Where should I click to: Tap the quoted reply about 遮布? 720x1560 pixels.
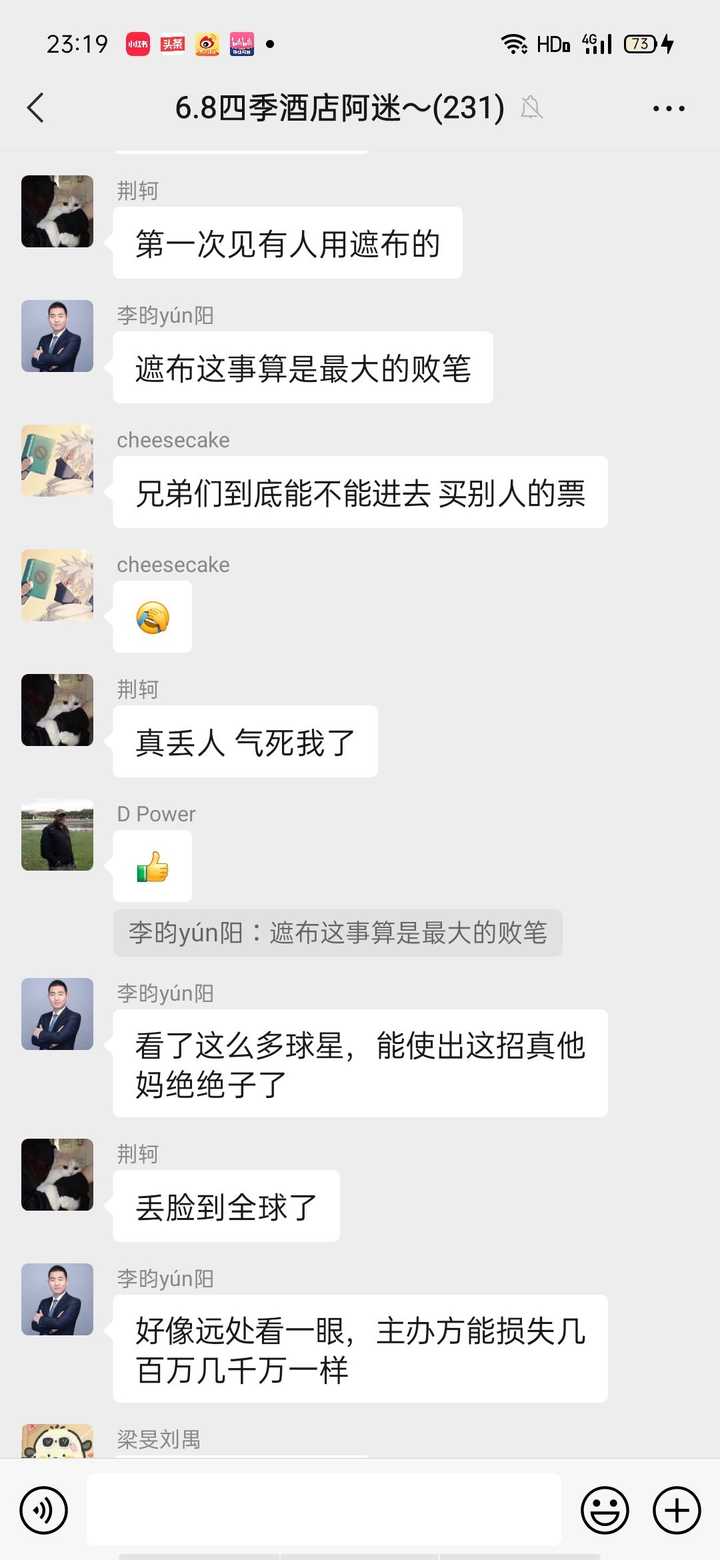pos(338,931)
